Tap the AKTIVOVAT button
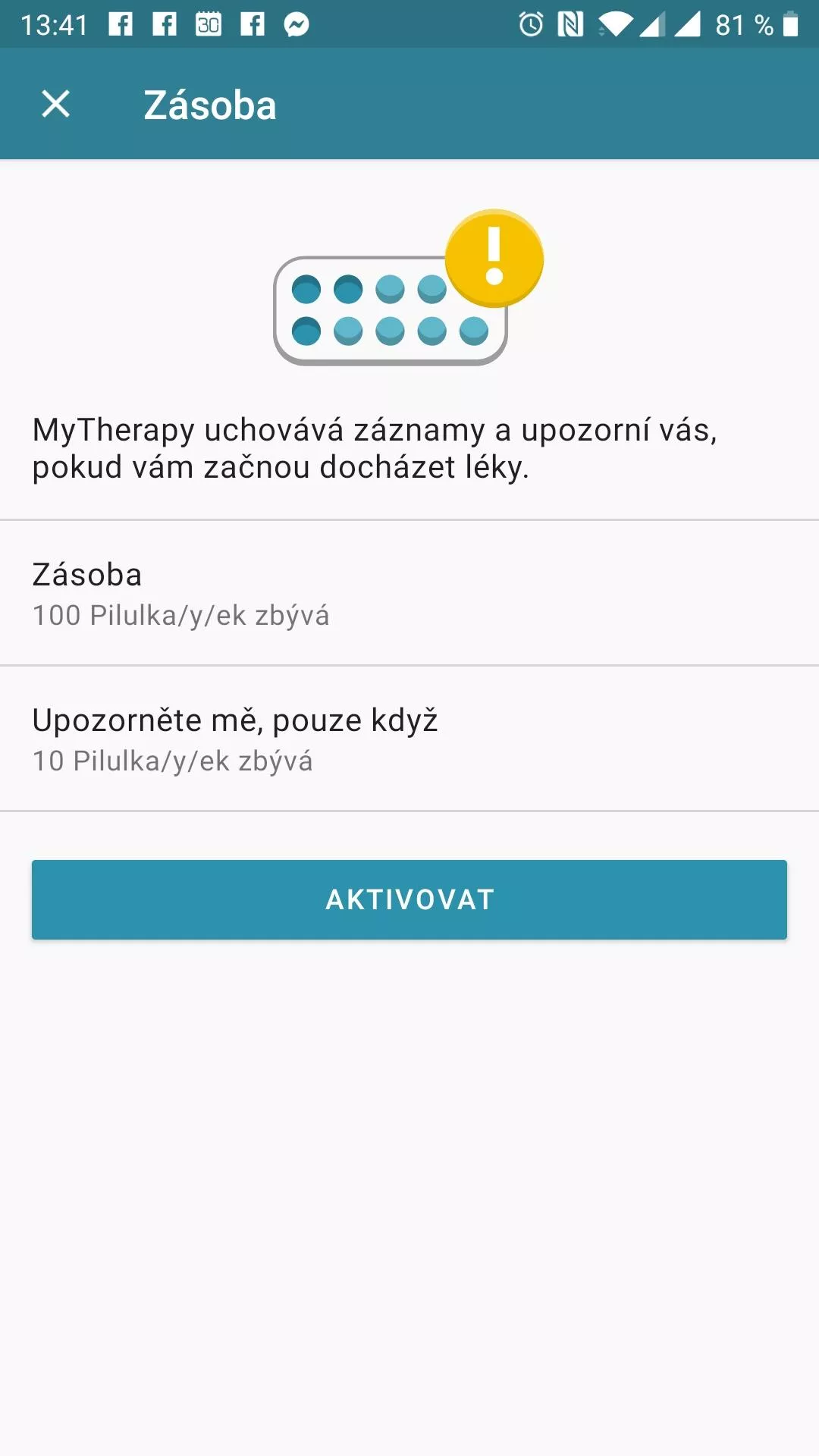Viewport: 819px width, 1456px height. (409, 899)
